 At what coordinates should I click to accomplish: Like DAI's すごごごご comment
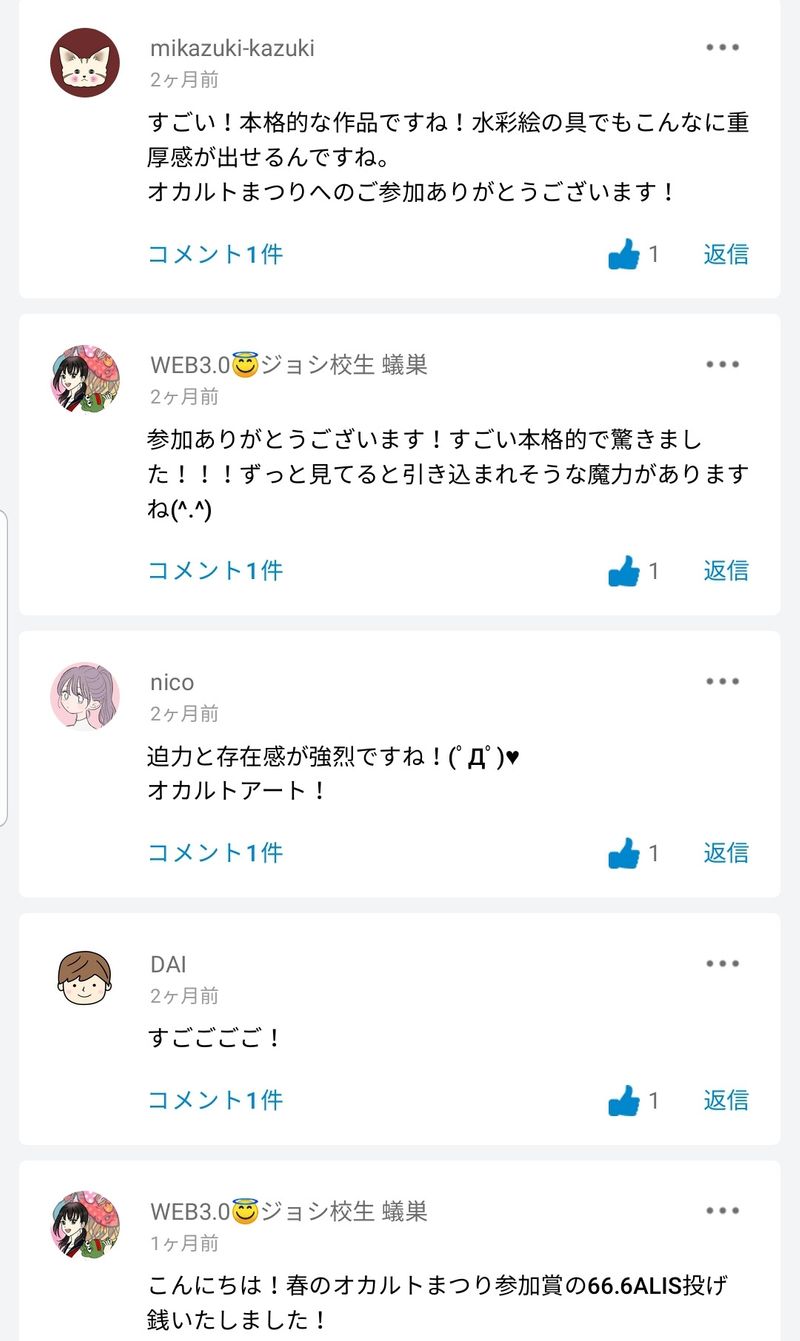click(624, 1101)
